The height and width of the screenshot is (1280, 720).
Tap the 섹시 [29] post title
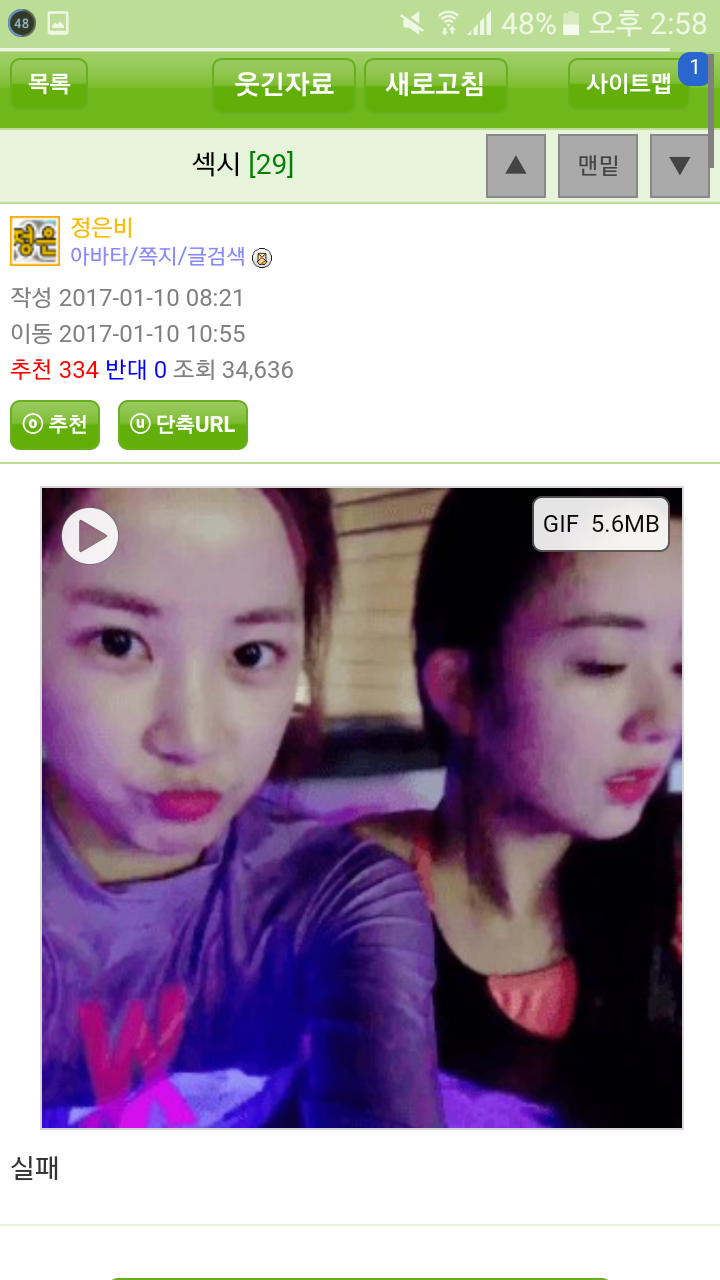coord(243,164)
